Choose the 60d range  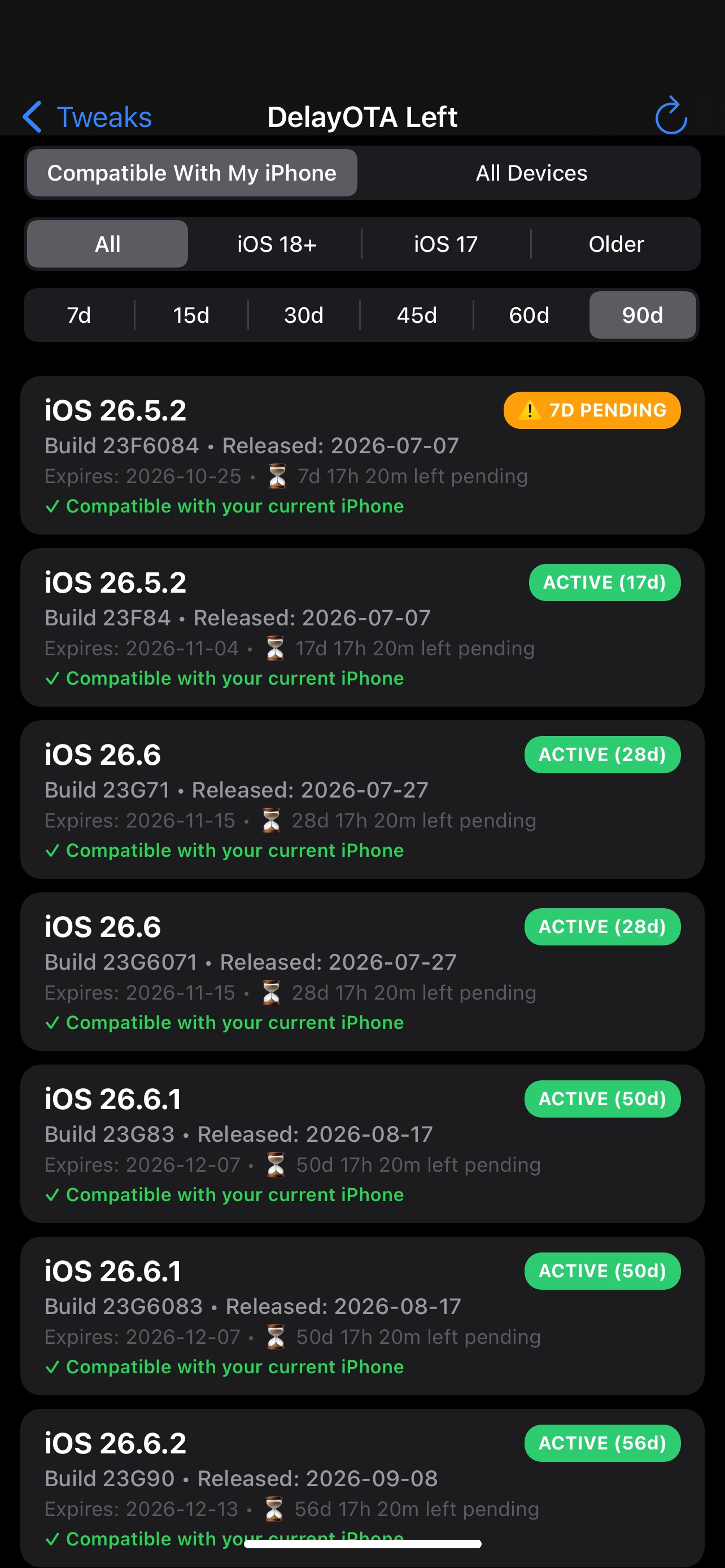tap(529, 316)
